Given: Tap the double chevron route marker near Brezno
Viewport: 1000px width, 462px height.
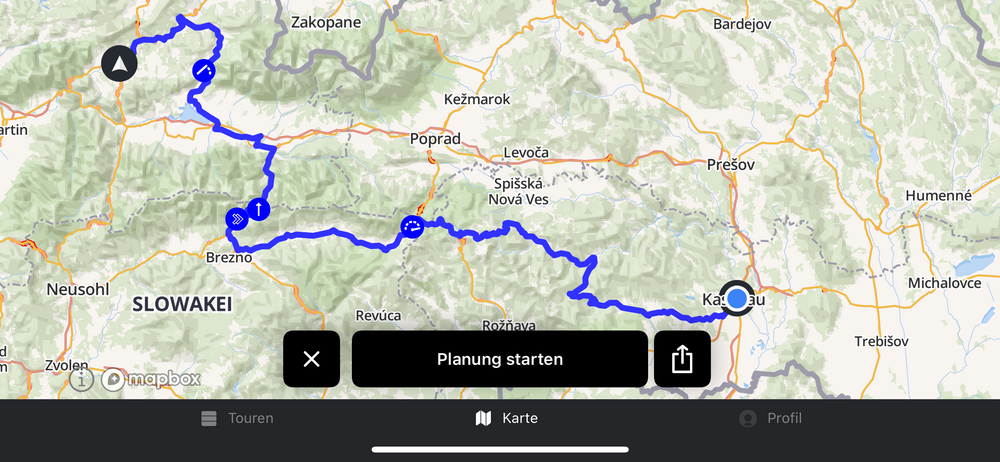Looking at the screenshot, I should click(236, 217).
